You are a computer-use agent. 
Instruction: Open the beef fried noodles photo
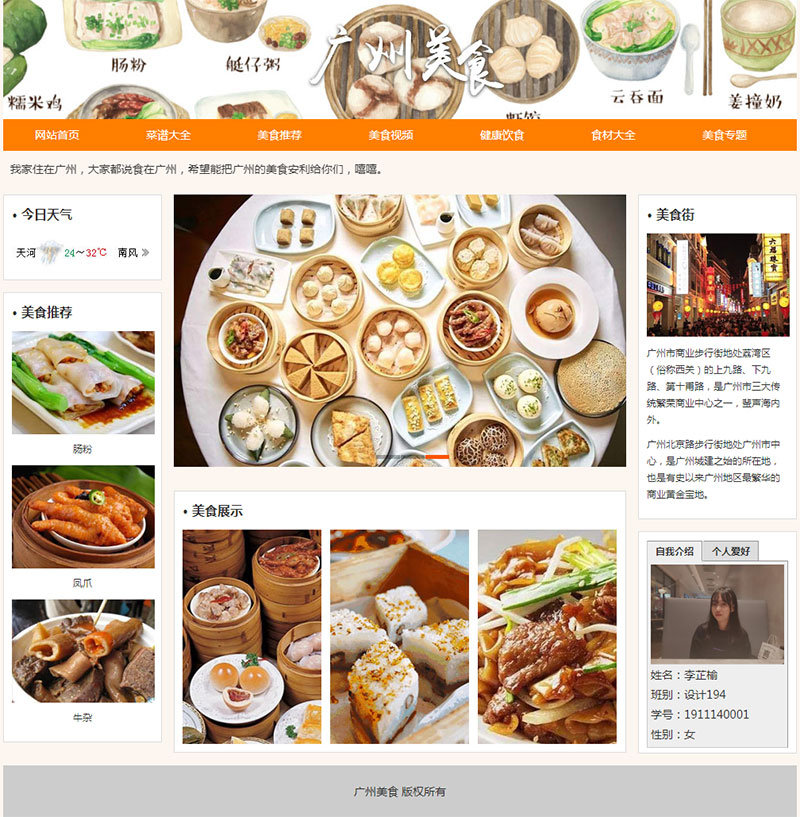(547, 636)
